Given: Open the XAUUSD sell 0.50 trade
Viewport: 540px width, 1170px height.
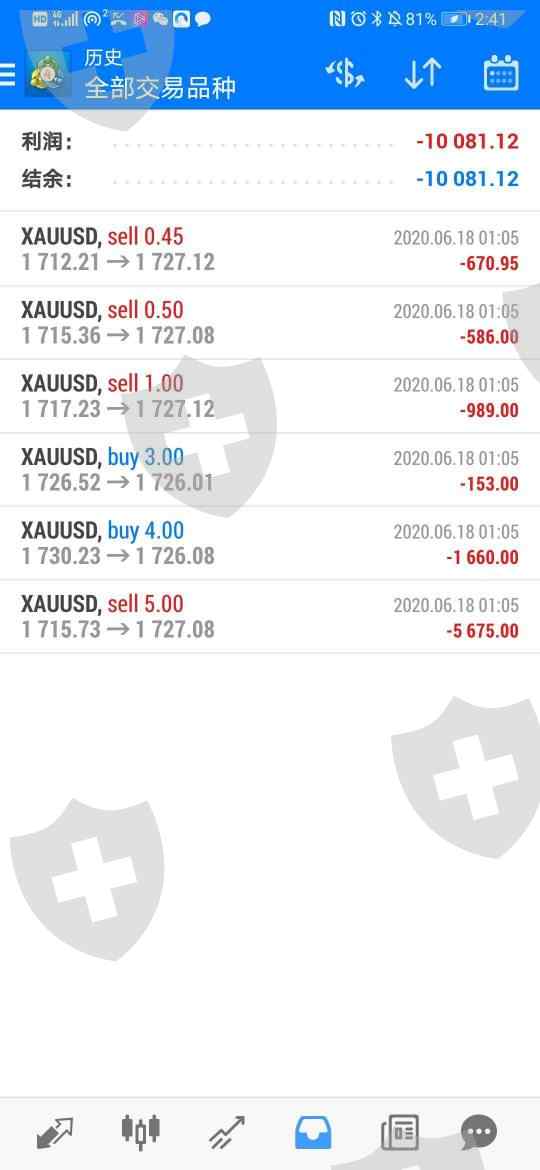Looking at the screenshot, I should click(x=270, y=322).
